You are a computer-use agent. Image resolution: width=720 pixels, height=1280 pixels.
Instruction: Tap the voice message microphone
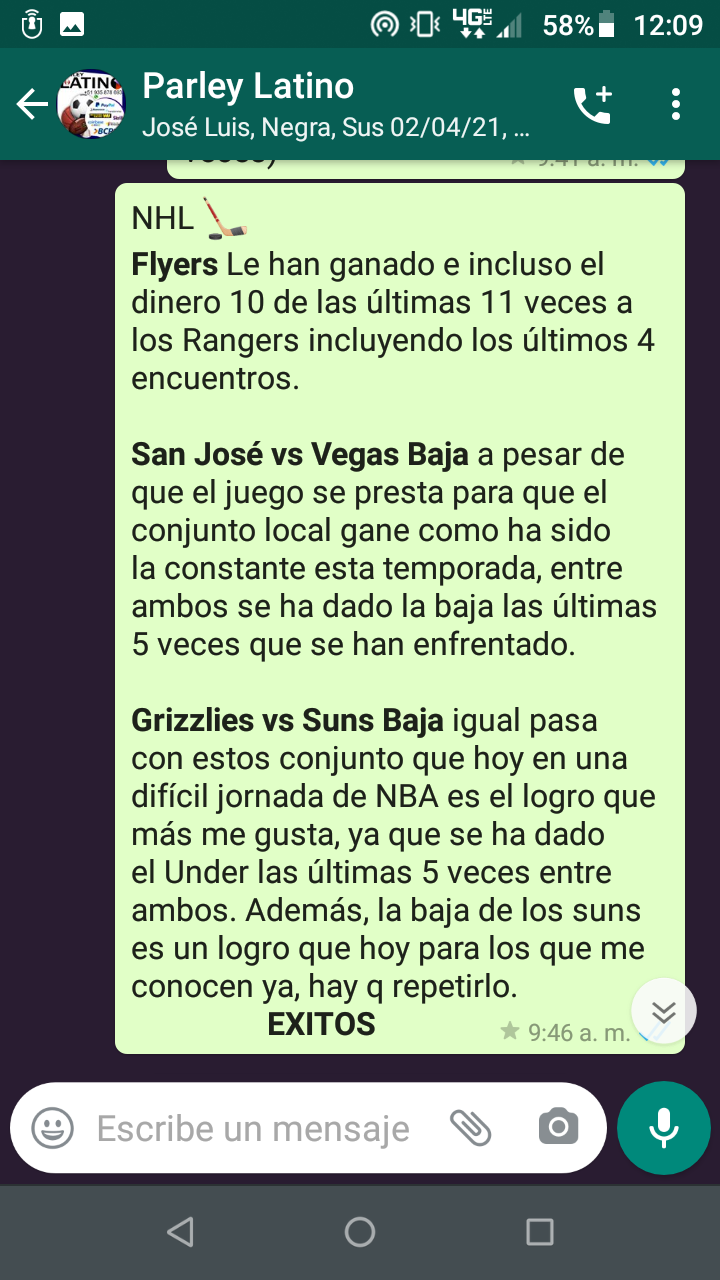tap(664, 1129)
